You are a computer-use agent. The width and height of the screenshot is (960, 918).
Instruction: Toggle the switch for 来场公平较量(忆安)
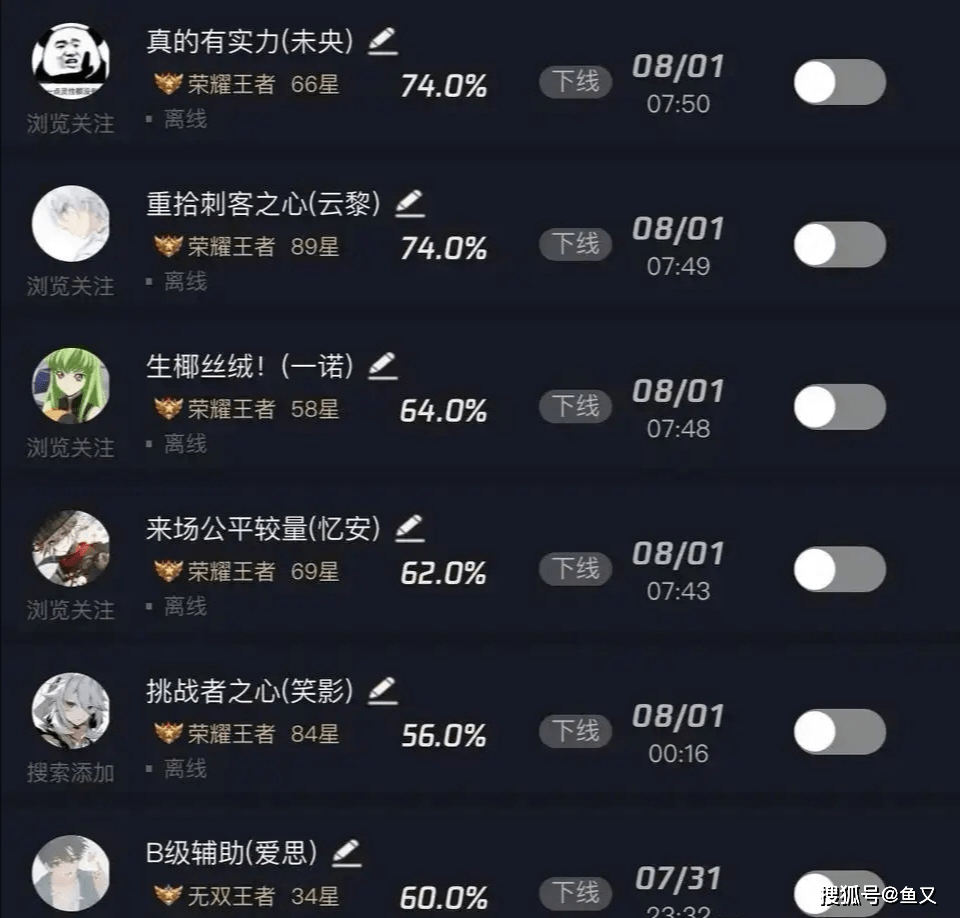pyautogui.click(x=839, y=569)
